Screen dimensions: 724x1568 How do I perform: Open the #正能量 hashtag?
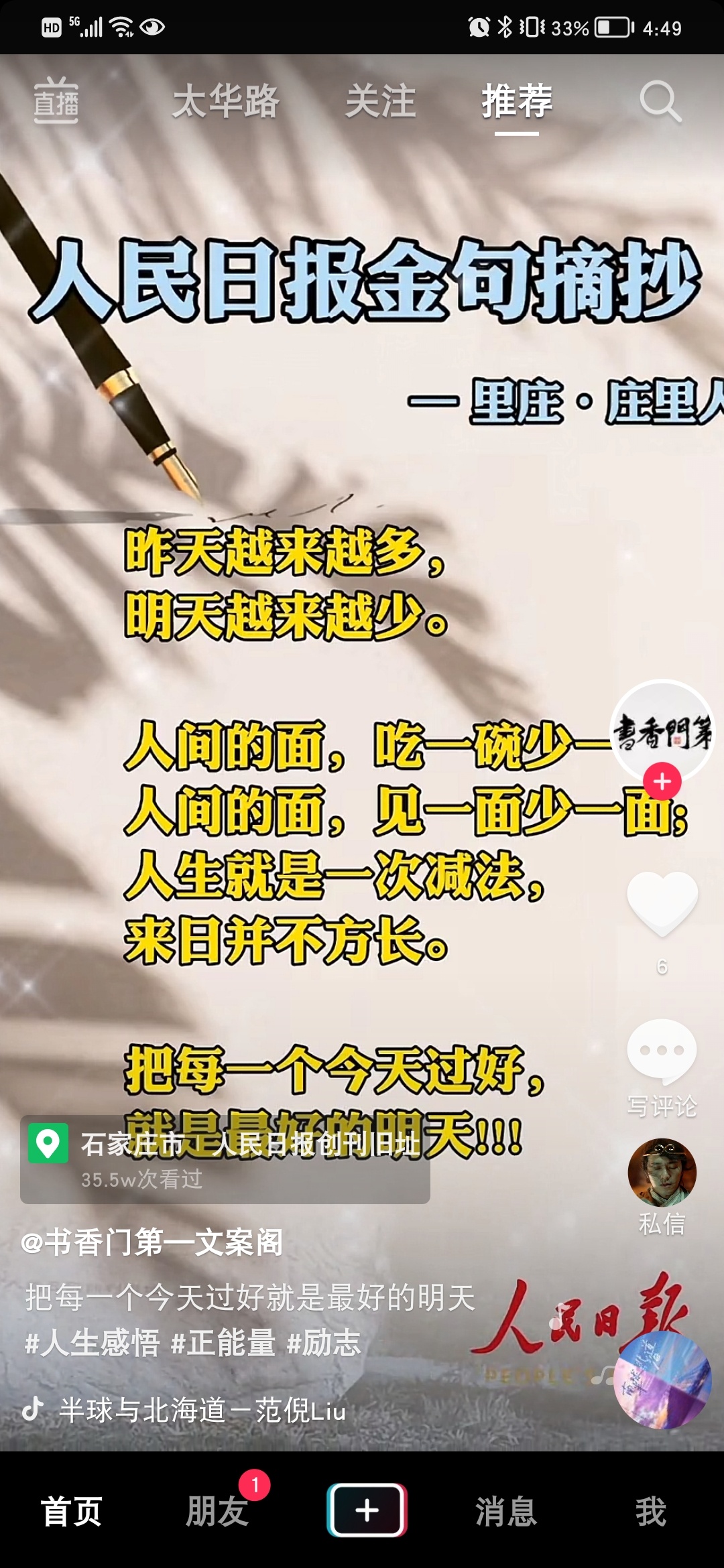[223, 1343]
